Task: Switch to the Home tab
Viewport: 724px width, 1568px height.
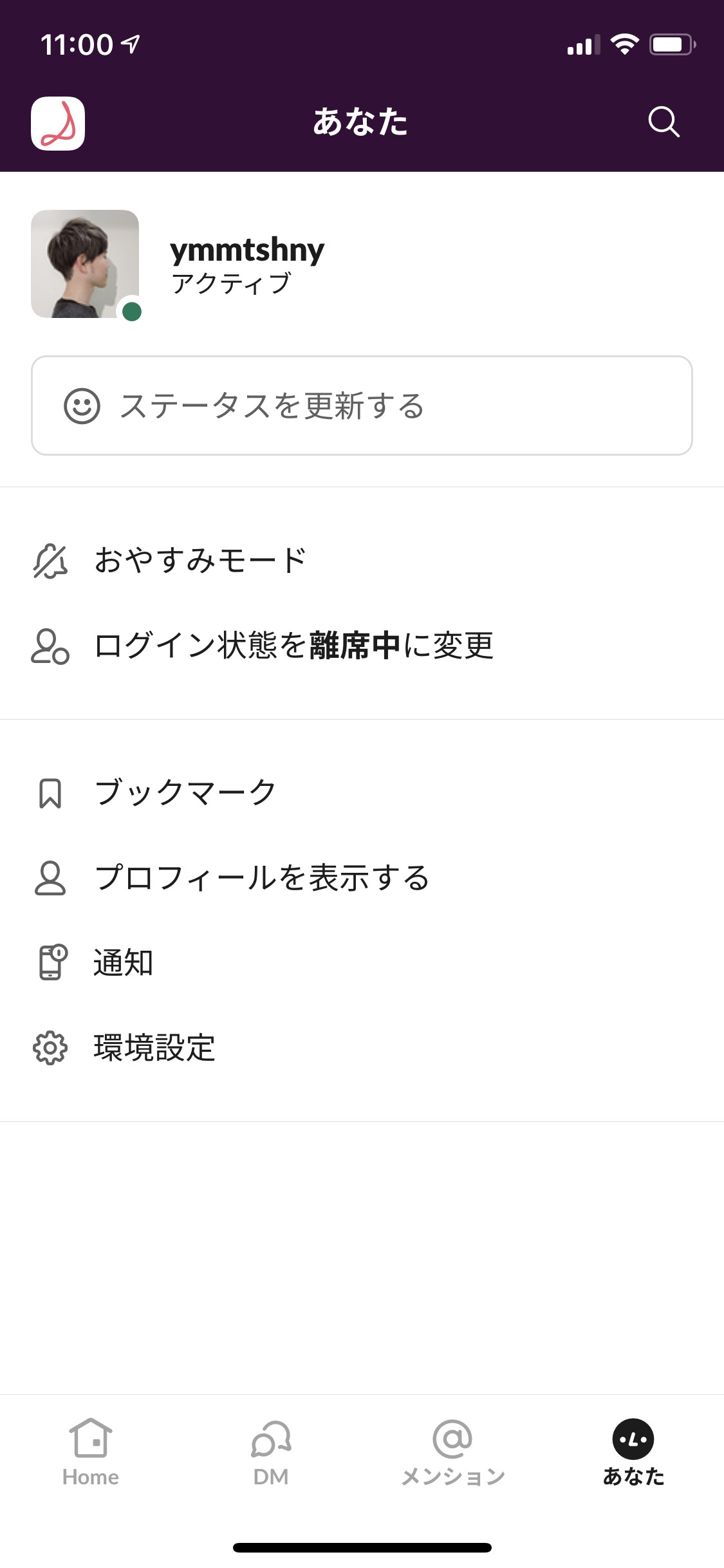Action: 91,1453
